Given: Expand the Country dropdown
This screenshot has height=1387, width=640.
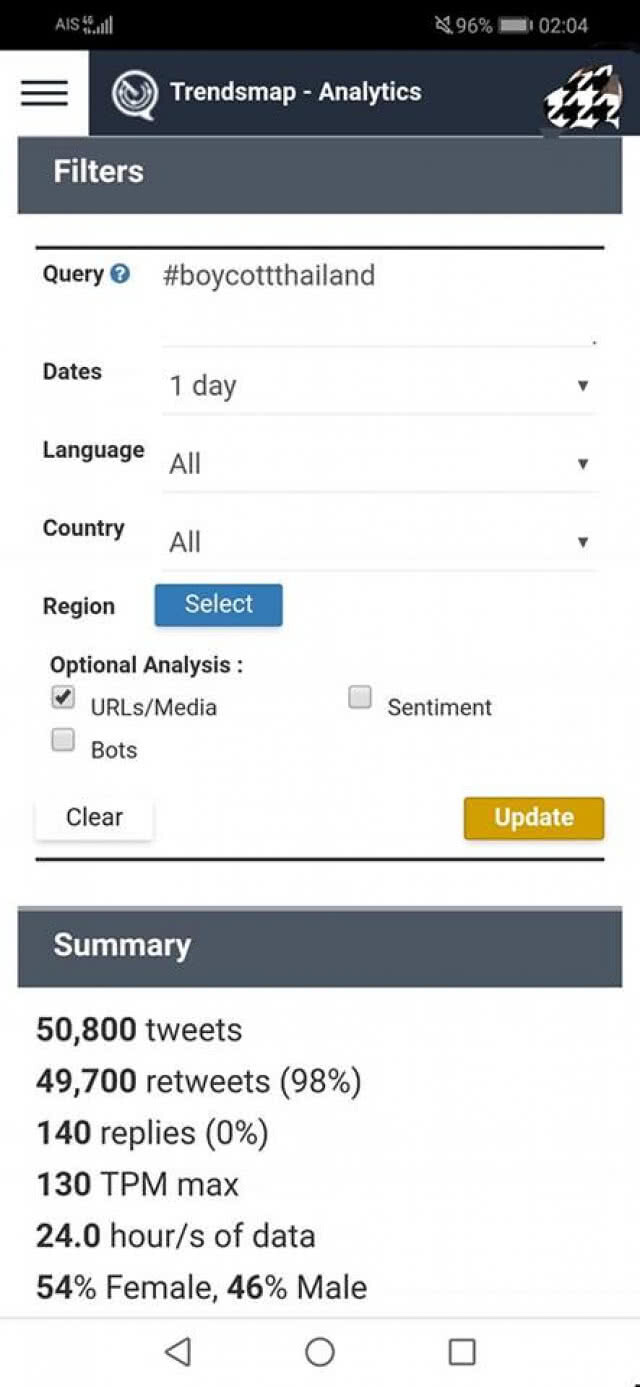Looking at the screenshot, I should (380, 542).
